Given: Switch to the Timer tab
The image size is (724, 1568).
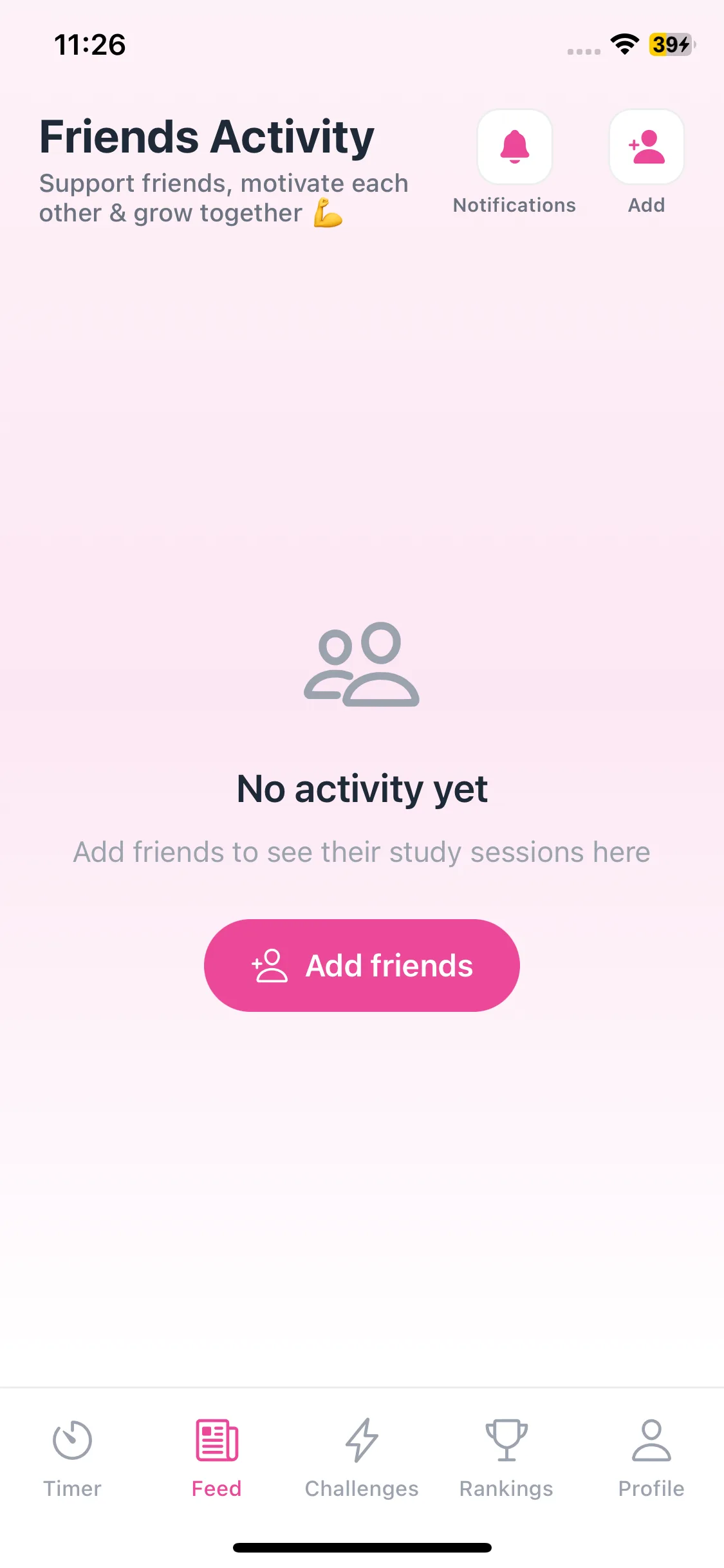Looking at the screenshot, I should (72, 1458).
